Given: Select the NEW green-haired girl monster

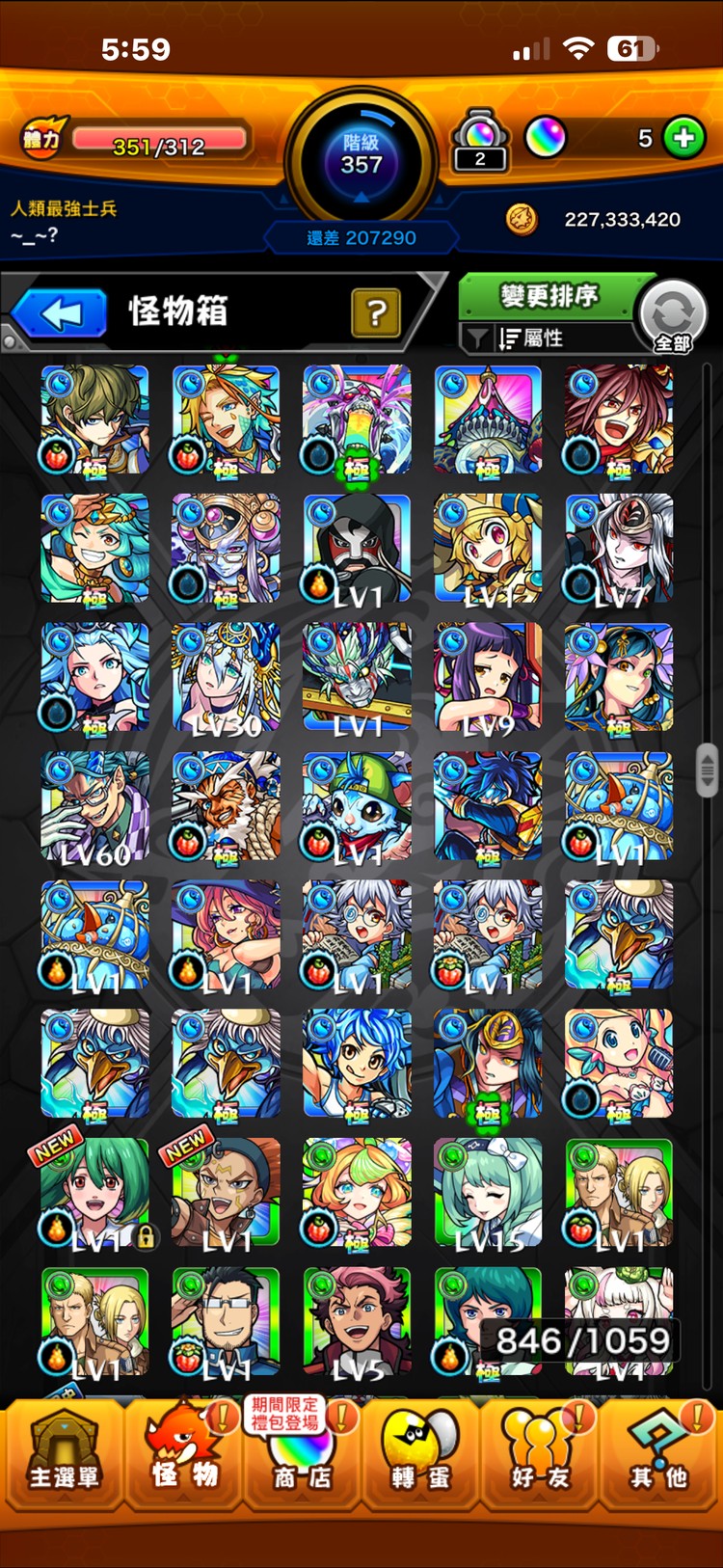Looking at the screenshot, I should click(x=94, y=1192).
